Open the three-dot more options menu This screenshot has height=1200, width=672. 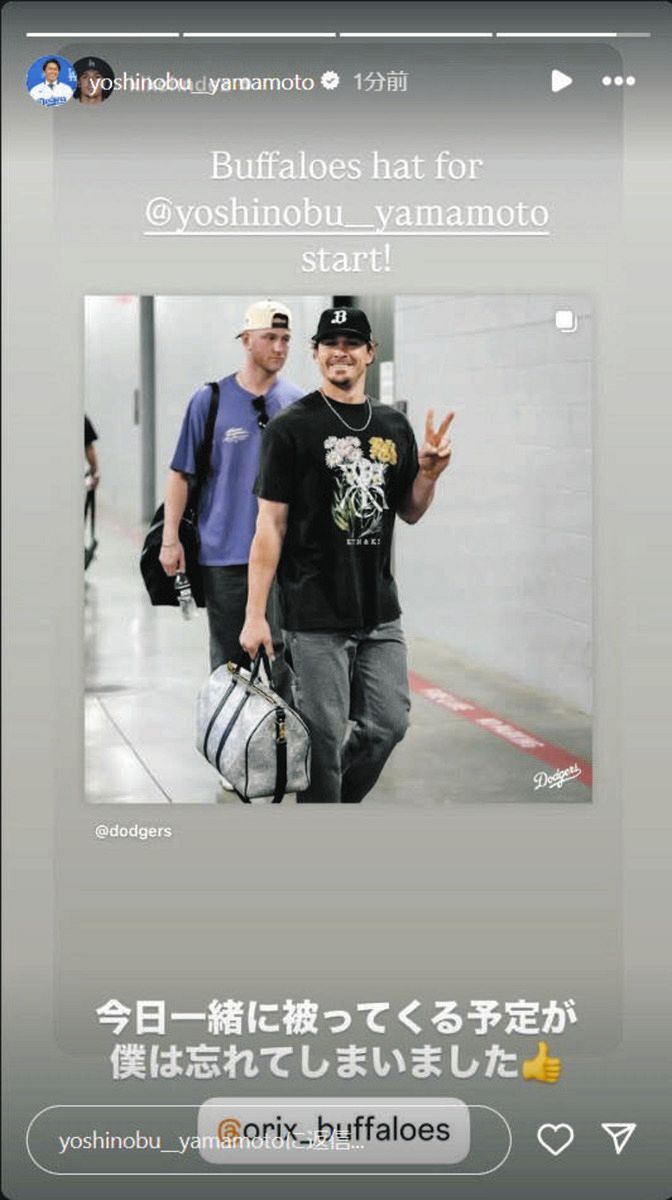click(618, 81)
